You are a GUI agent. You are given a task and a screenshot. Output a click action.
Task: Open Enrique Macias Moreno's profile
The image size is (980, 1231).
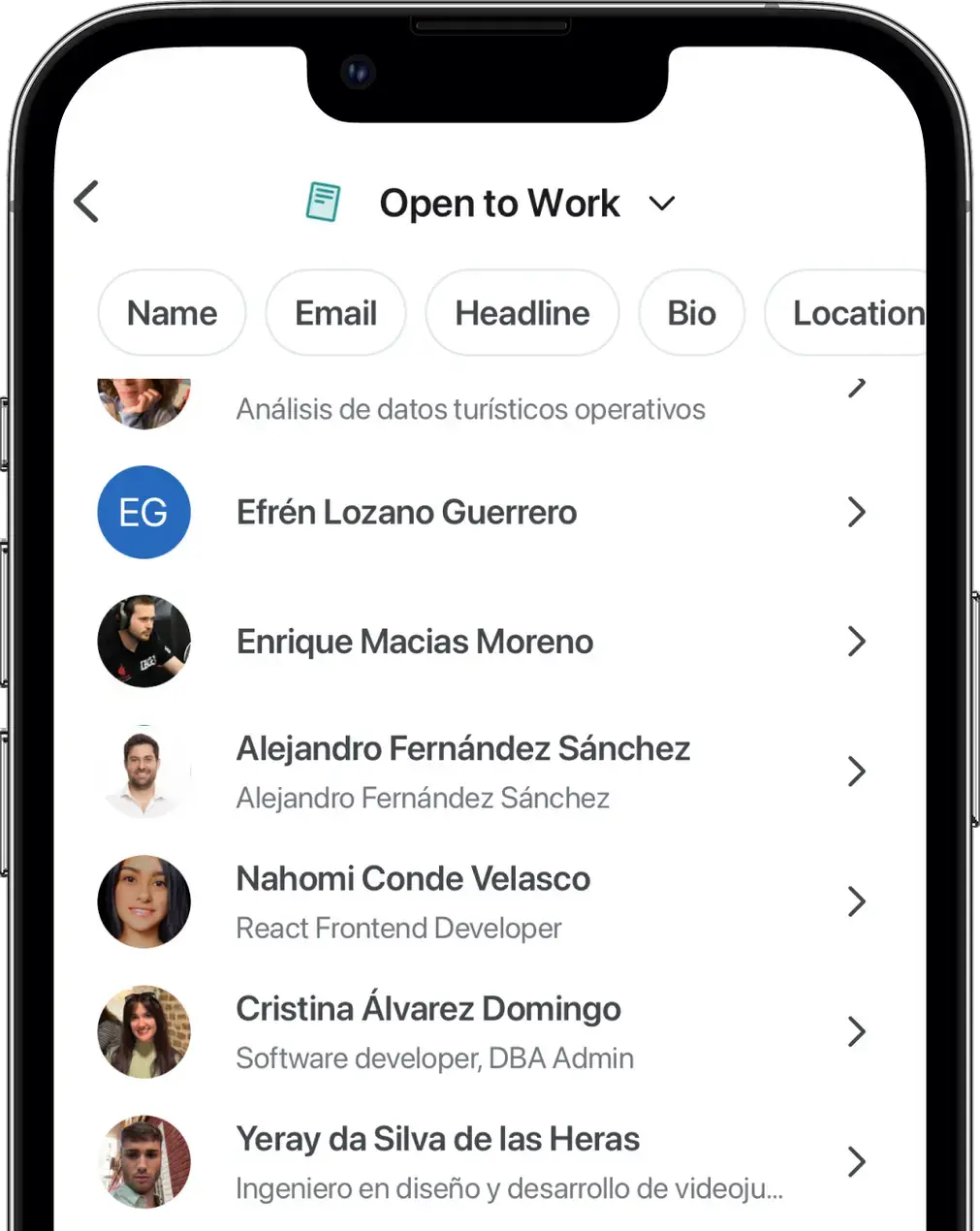pos(415,642)
